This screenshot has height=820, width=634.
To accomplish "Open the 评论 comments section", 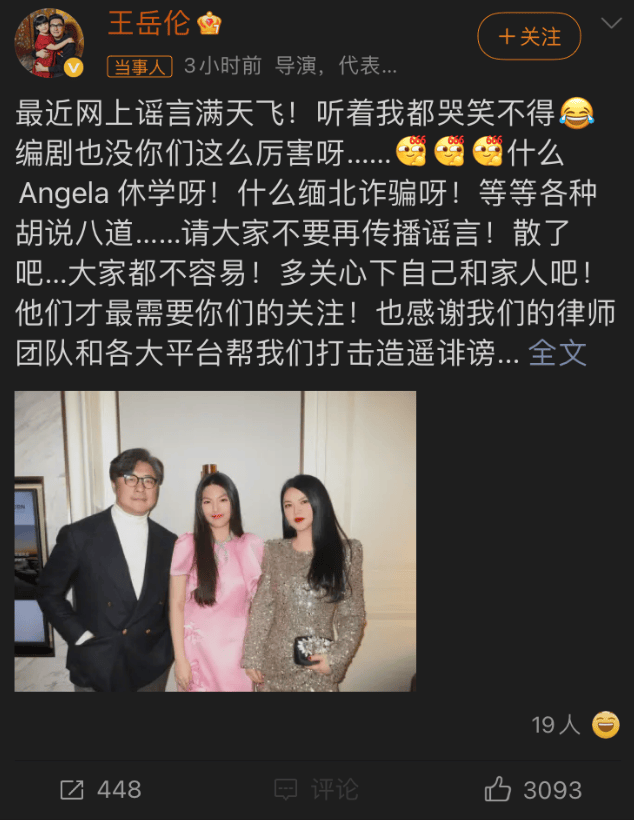I will 316,789.
